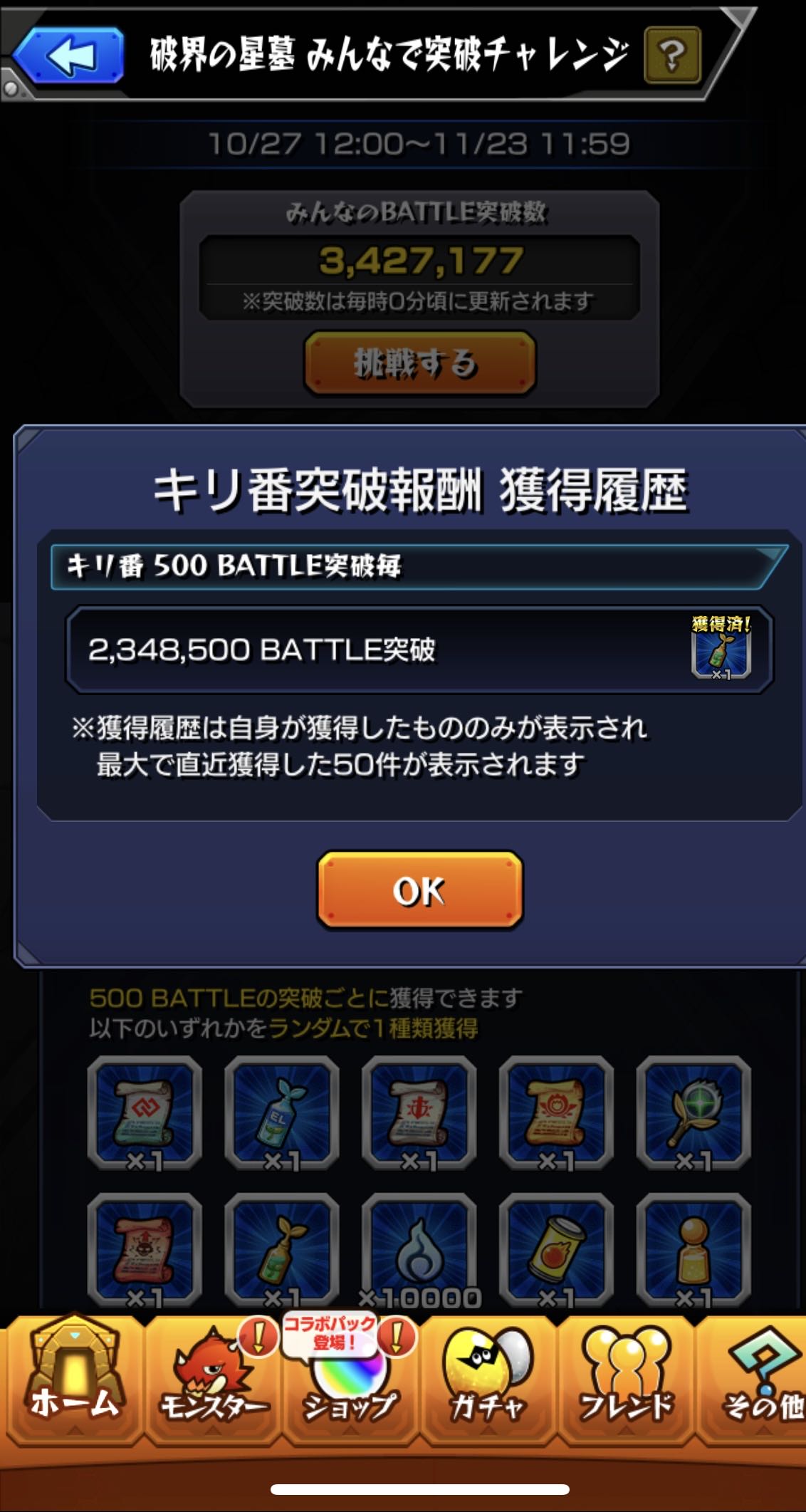Go back with the blue arrow
The width and height of the screenshot is (806, 1512).
pyautogui.click(x=69, y=56)
